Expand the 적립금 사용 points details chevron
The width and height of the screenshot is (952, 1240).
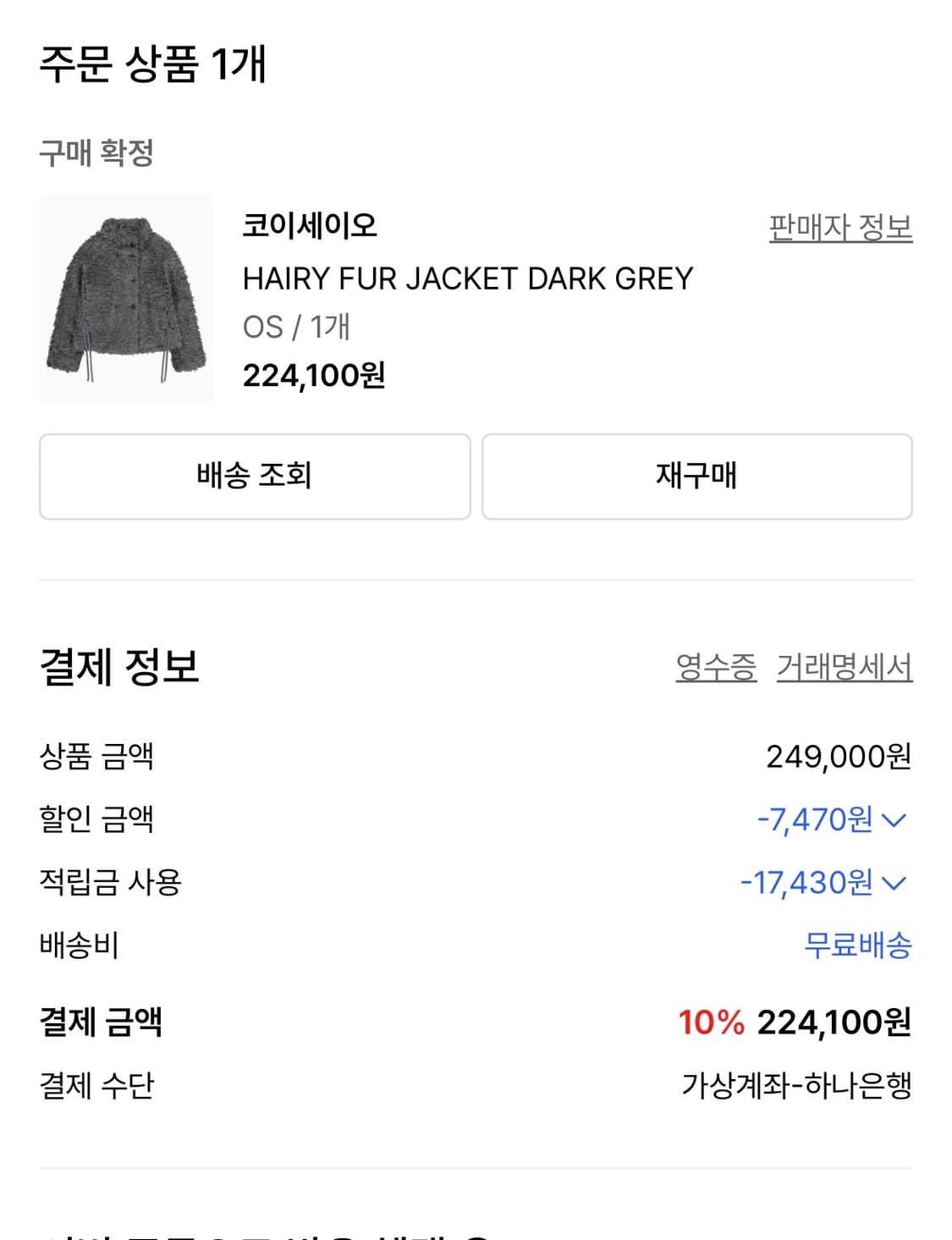click(x=895, y=885)
